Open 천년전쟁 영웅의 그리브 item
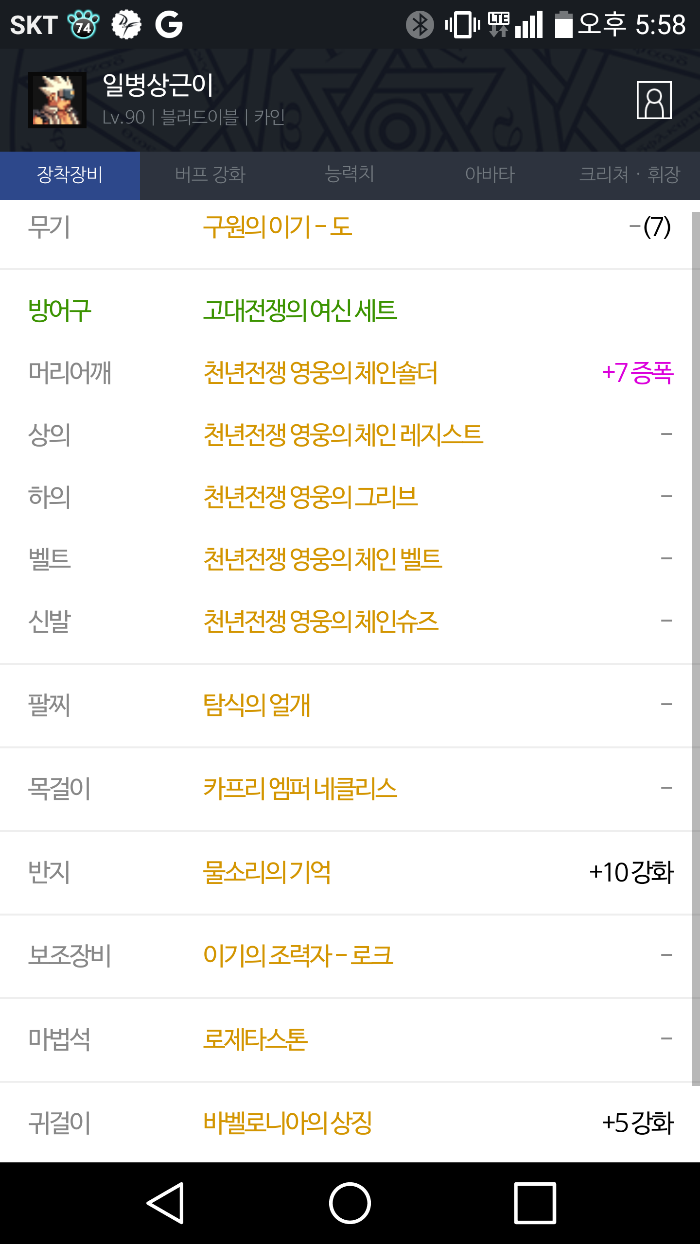 click(x=310, y=497)
